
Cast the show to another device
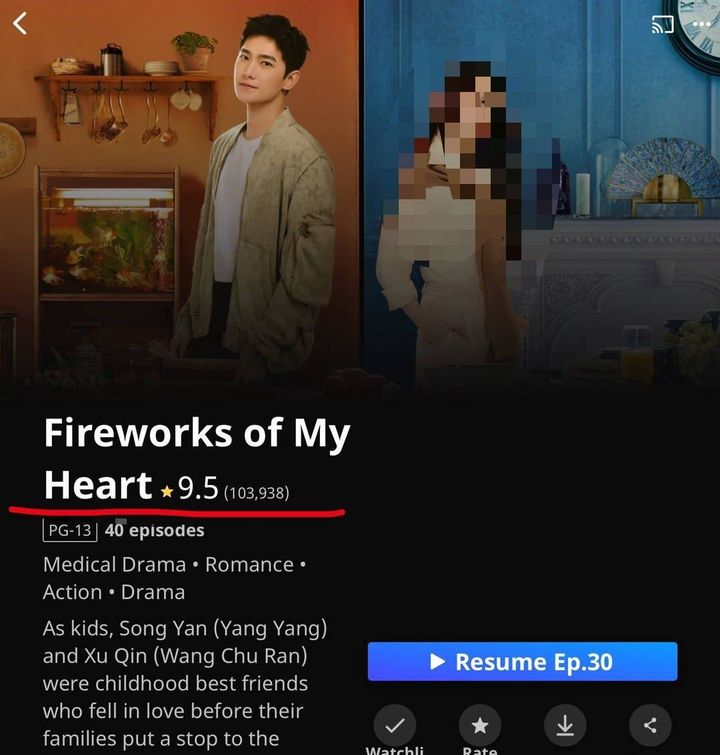pos(662,25)
